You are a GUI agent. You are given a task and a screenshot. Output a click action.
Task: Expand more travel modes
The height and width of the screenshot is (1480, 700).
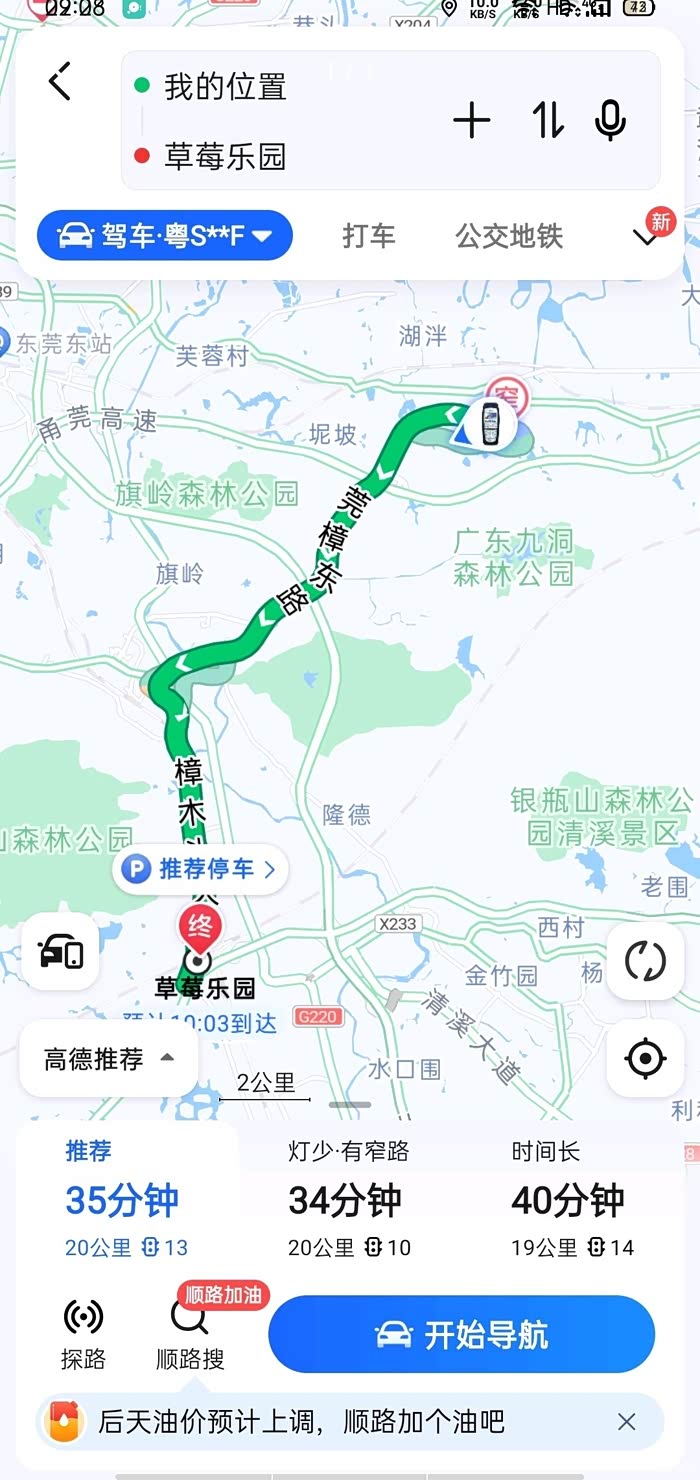pos(647,236)
